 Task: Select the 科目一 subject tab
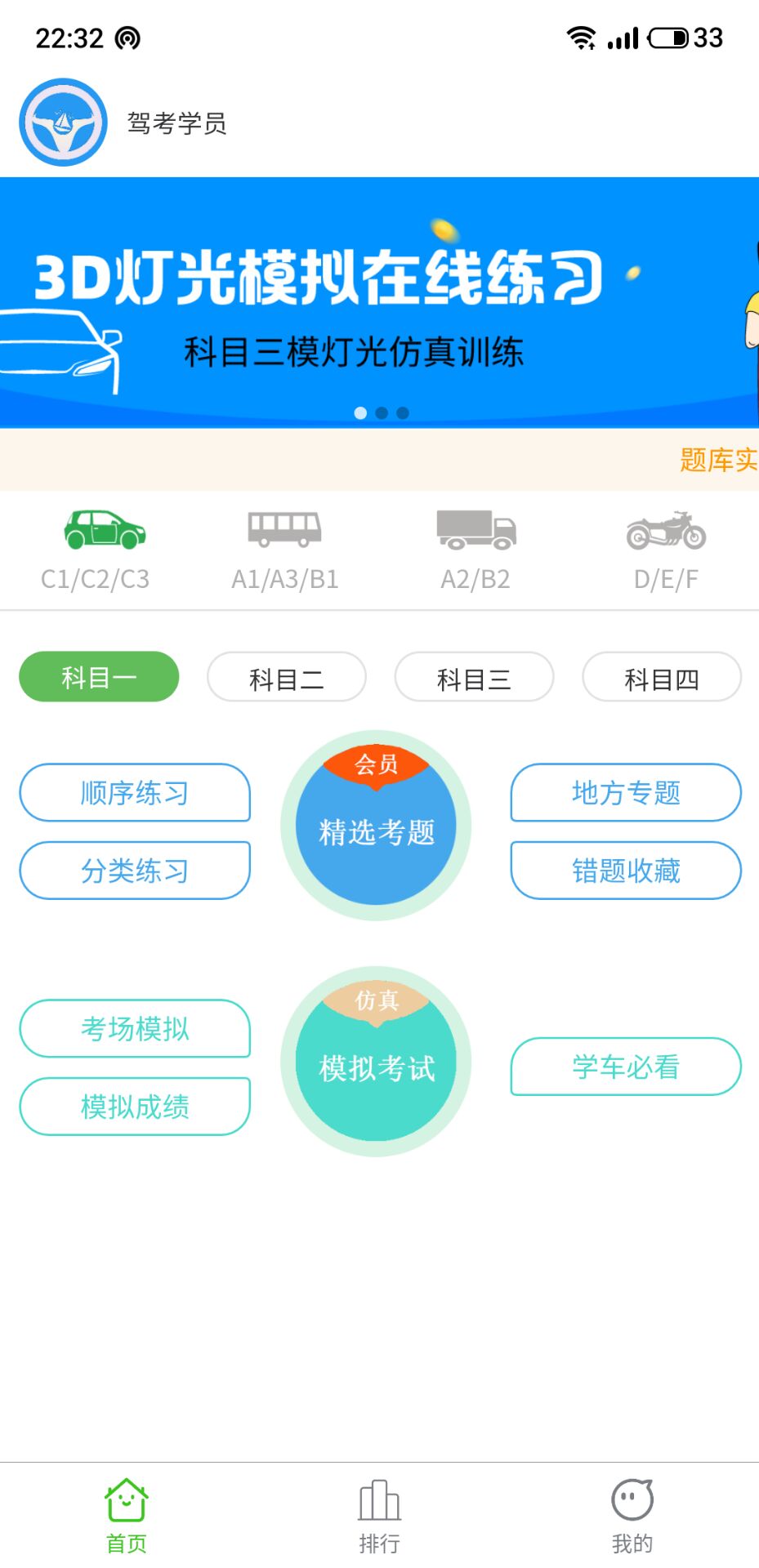tap(99, 677)
